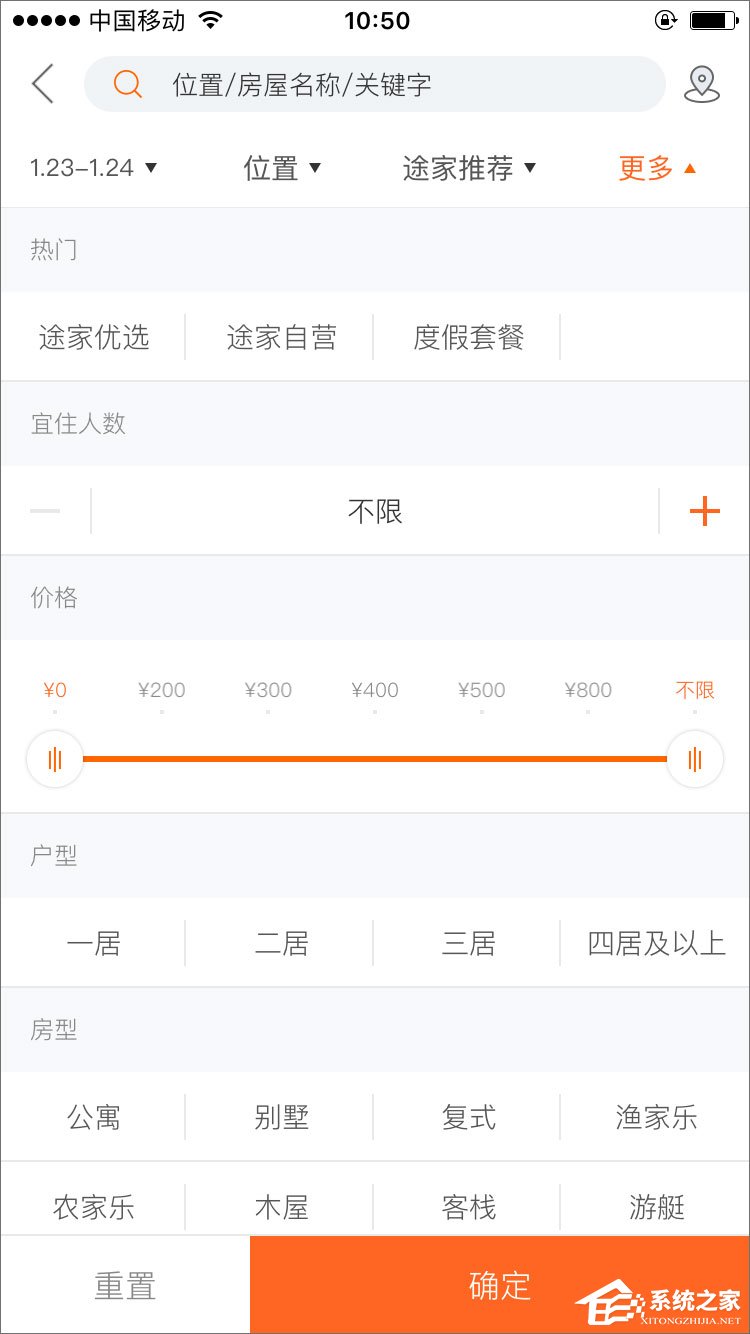Pick the 别墅 room type
Screen dimensions: 750x1334
[x=281, y=1117]
